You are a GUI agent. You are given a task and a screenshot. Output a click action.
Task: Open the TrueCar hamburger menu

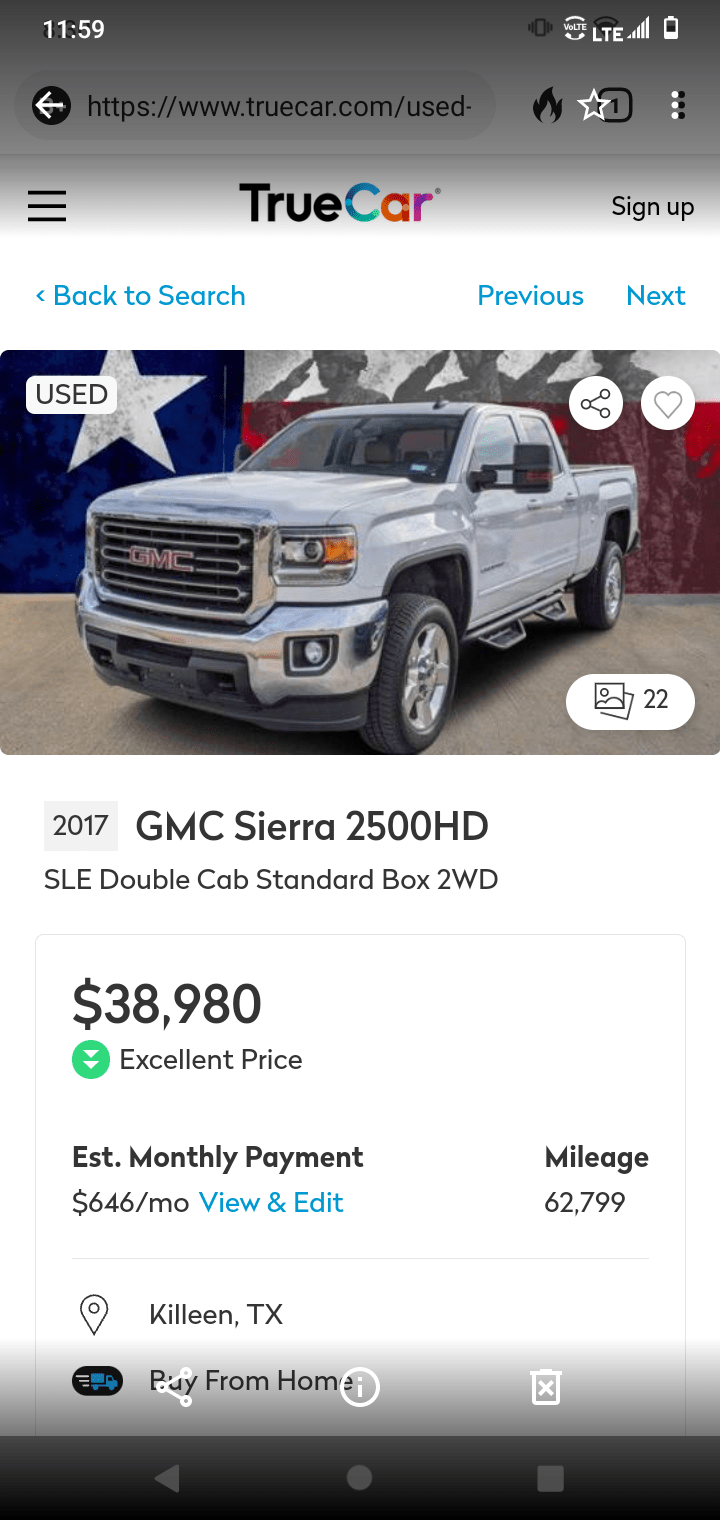(x=46, y=206)
